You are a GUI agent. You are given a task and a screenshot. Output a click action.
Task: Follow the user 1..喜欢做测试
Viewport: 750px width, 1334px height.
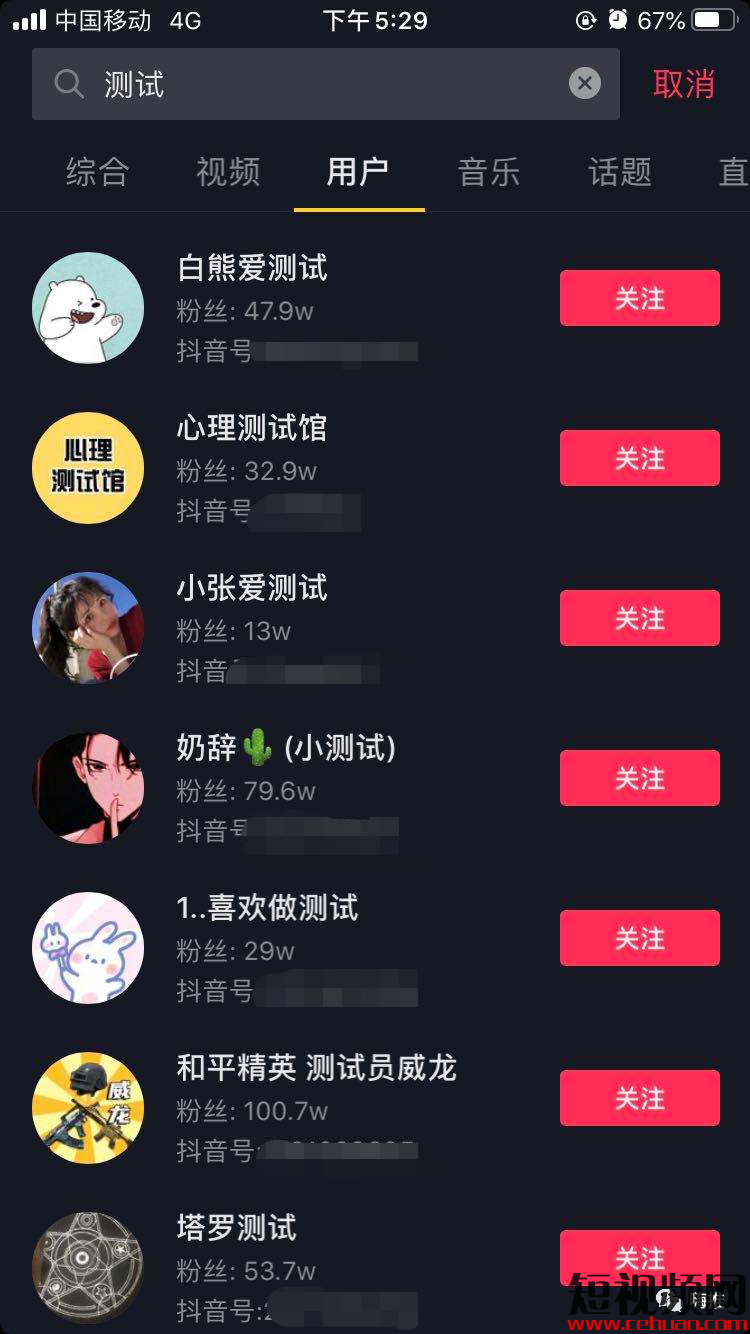639,938
